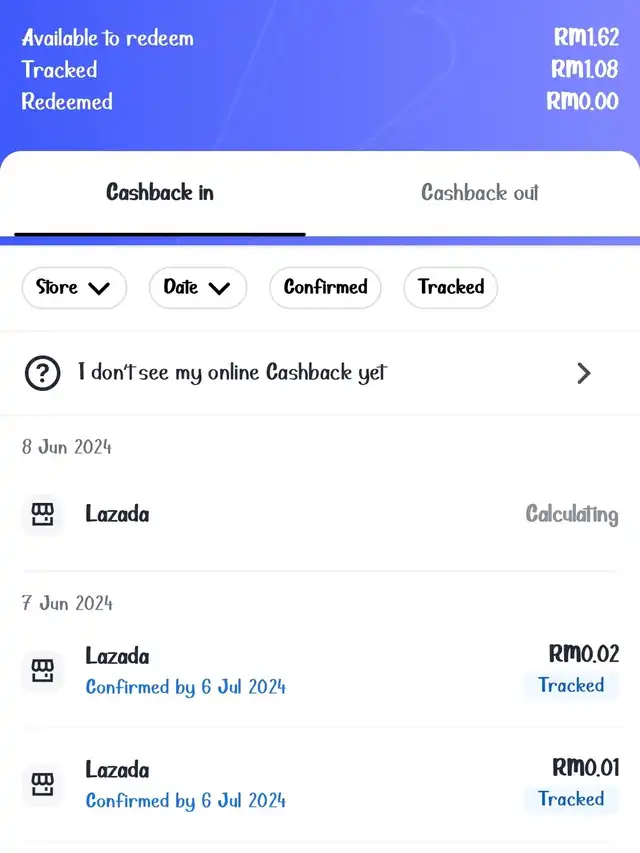Filter by Confirmed cashback

pos(325,288)
